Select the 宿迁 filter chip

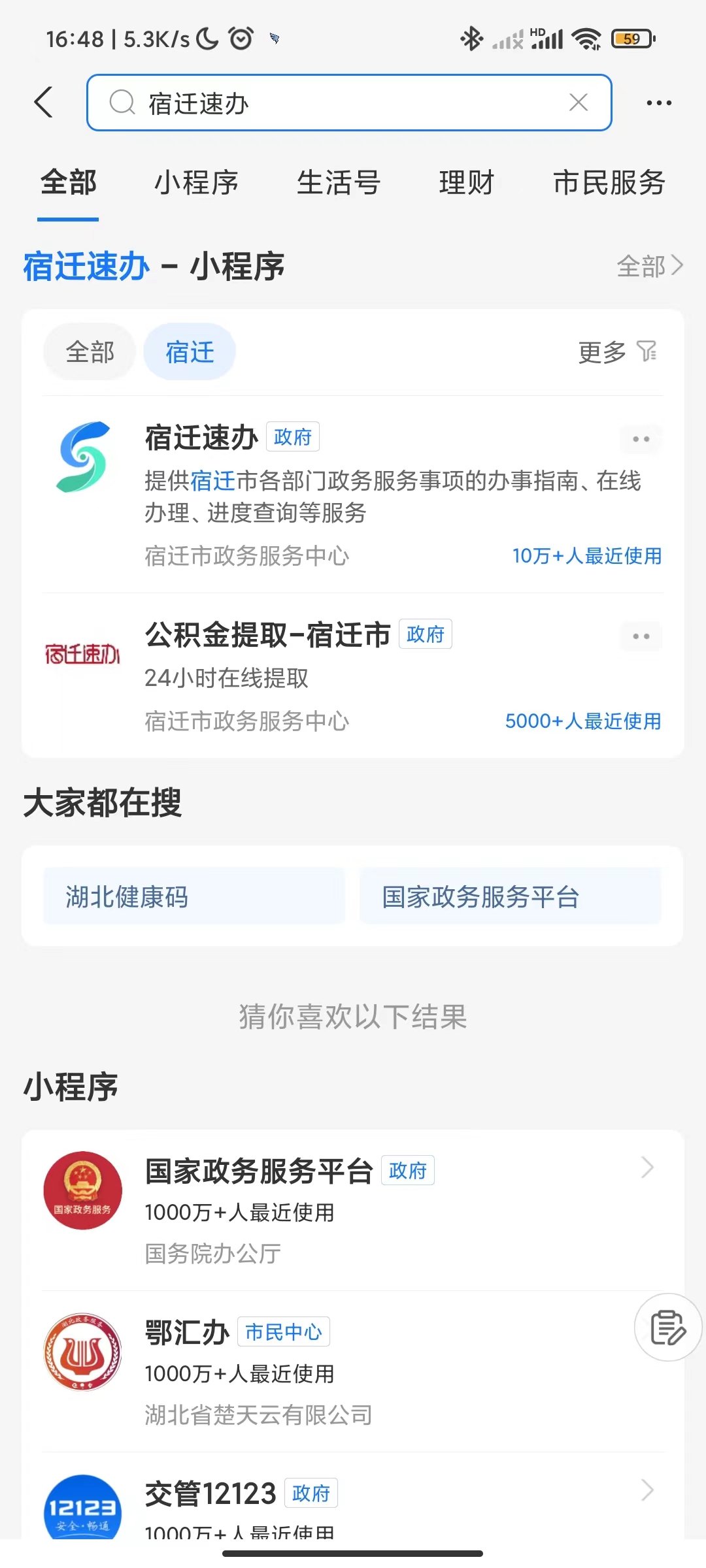pyautogui.click(x=190, y=352)
